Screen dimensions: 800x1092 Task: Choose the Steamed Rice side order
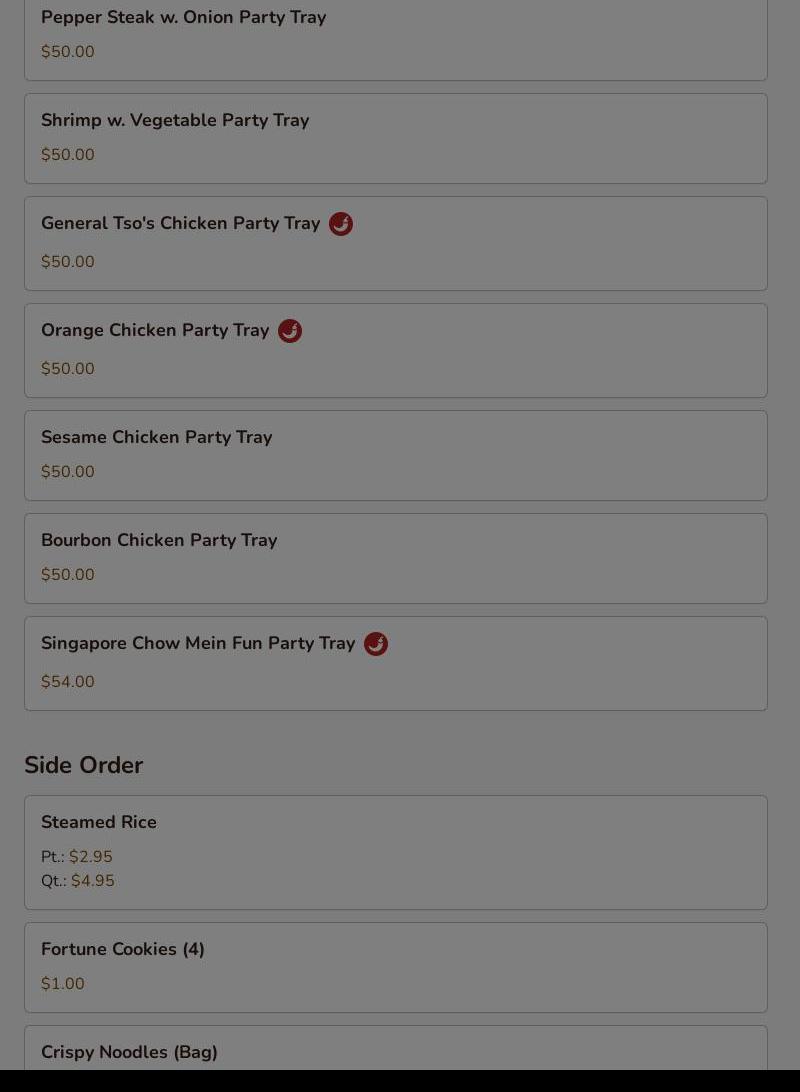tap(395, 852)
